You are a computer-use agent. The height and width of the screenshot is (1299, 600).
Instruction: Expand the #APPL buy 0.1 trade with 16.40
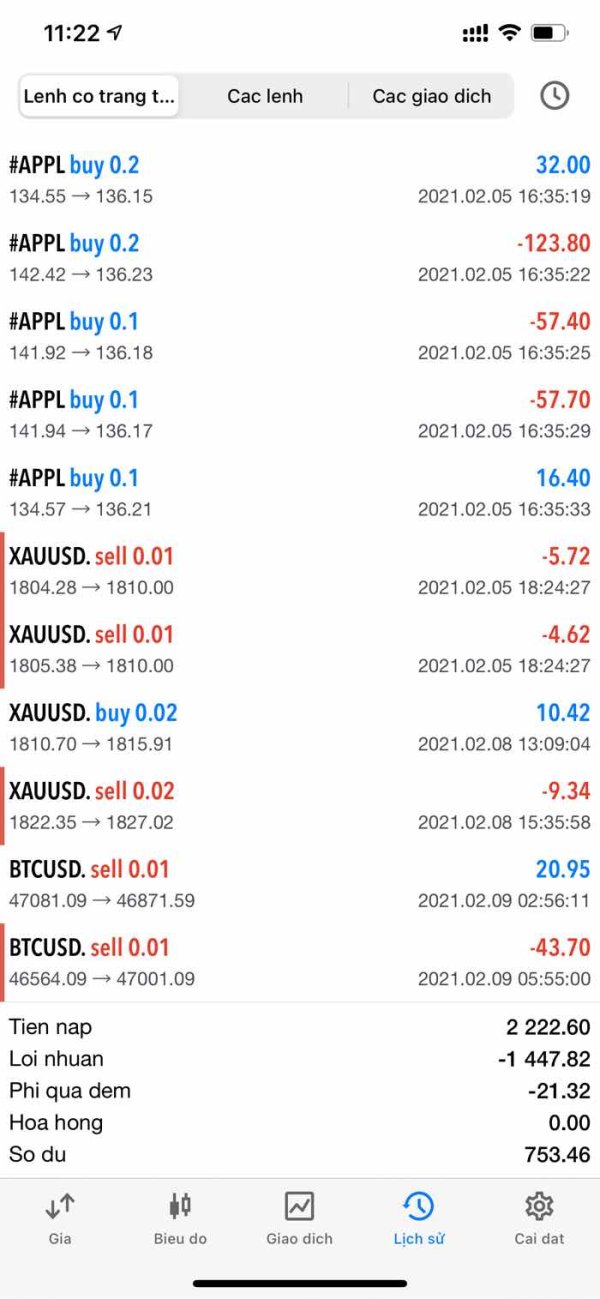click(300, 491)
